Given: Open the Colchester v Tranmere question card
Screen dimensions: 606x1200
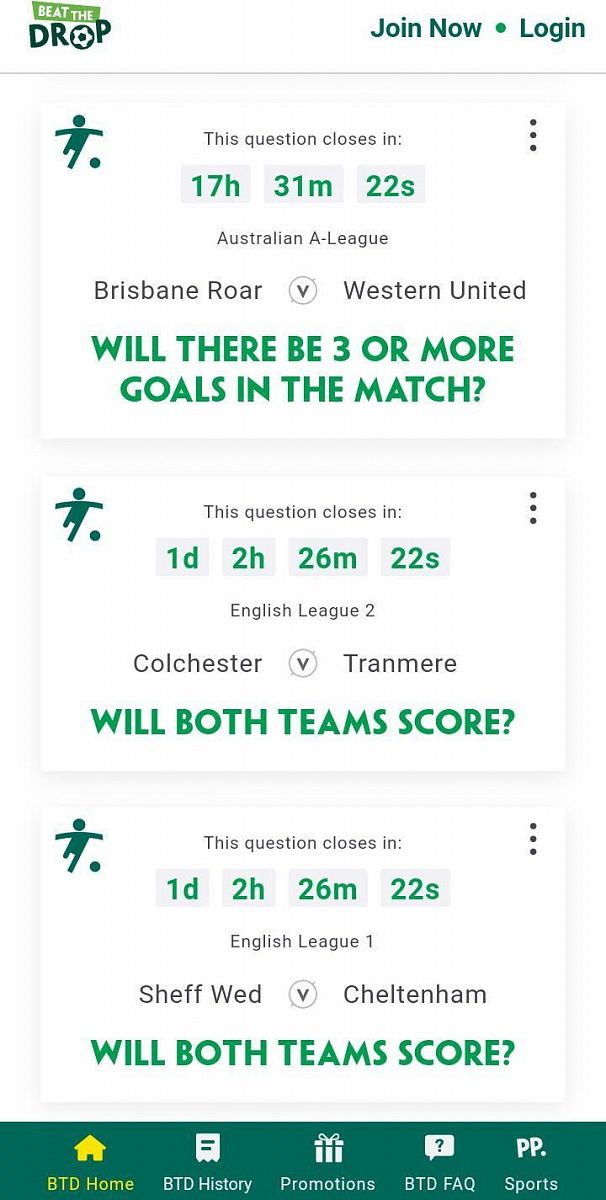Looking at the screenshot, I should [302, 722].
